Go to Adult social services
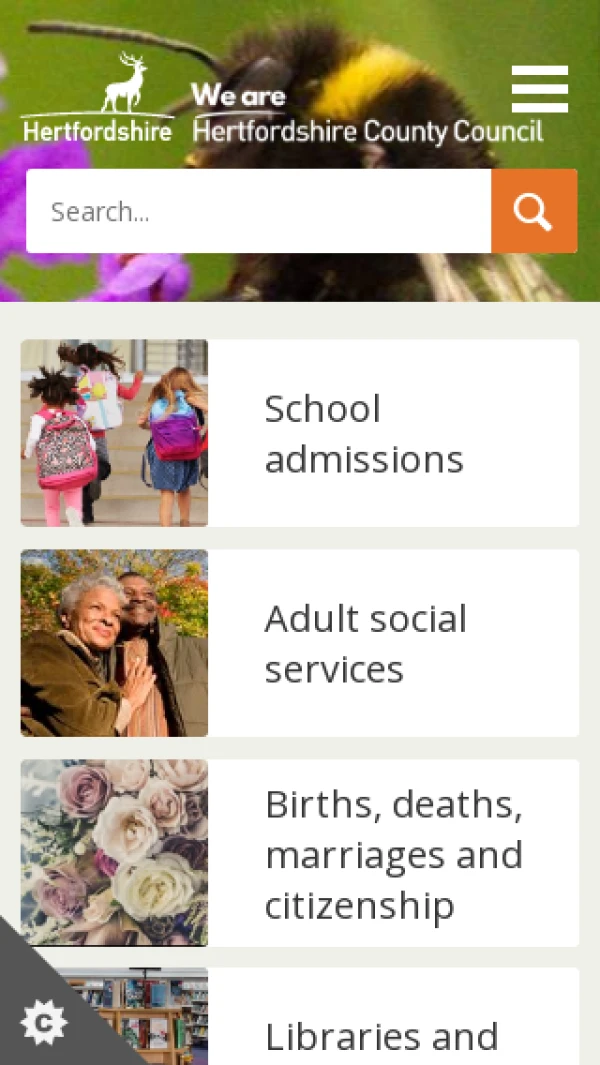This screenshot has width=600, height=1065. point(365,643)
